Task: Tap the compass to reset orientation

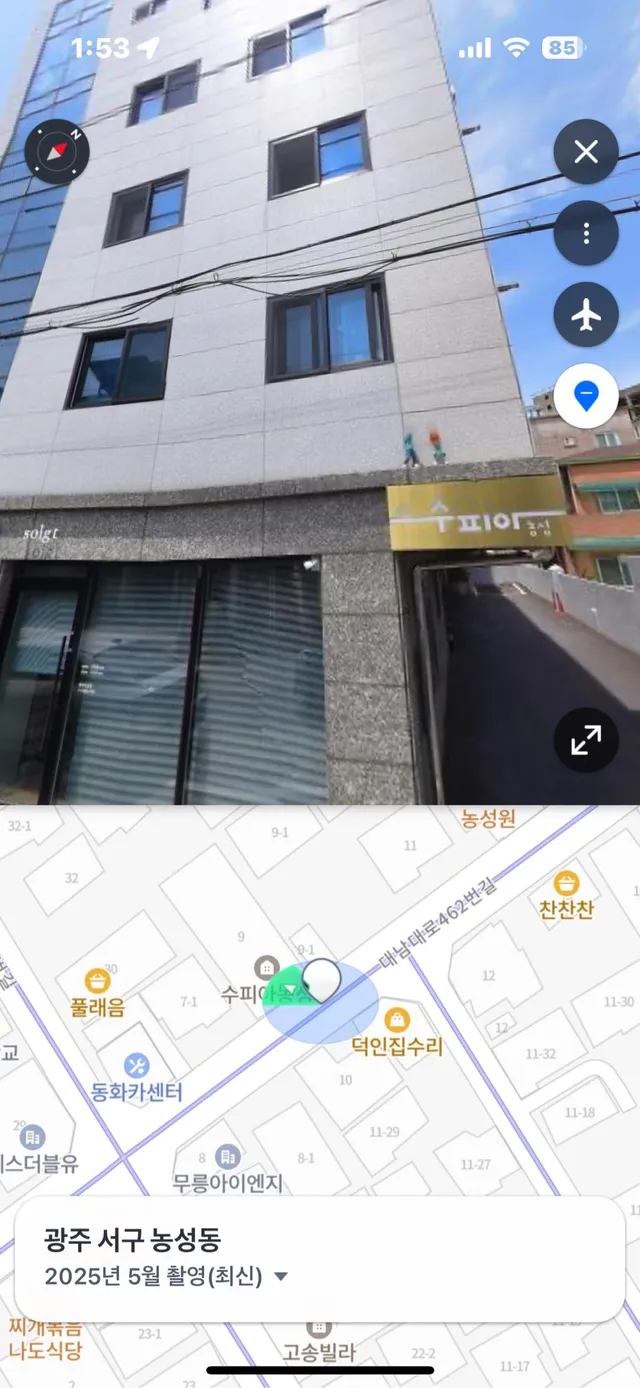Action: (x=58, y=152)
